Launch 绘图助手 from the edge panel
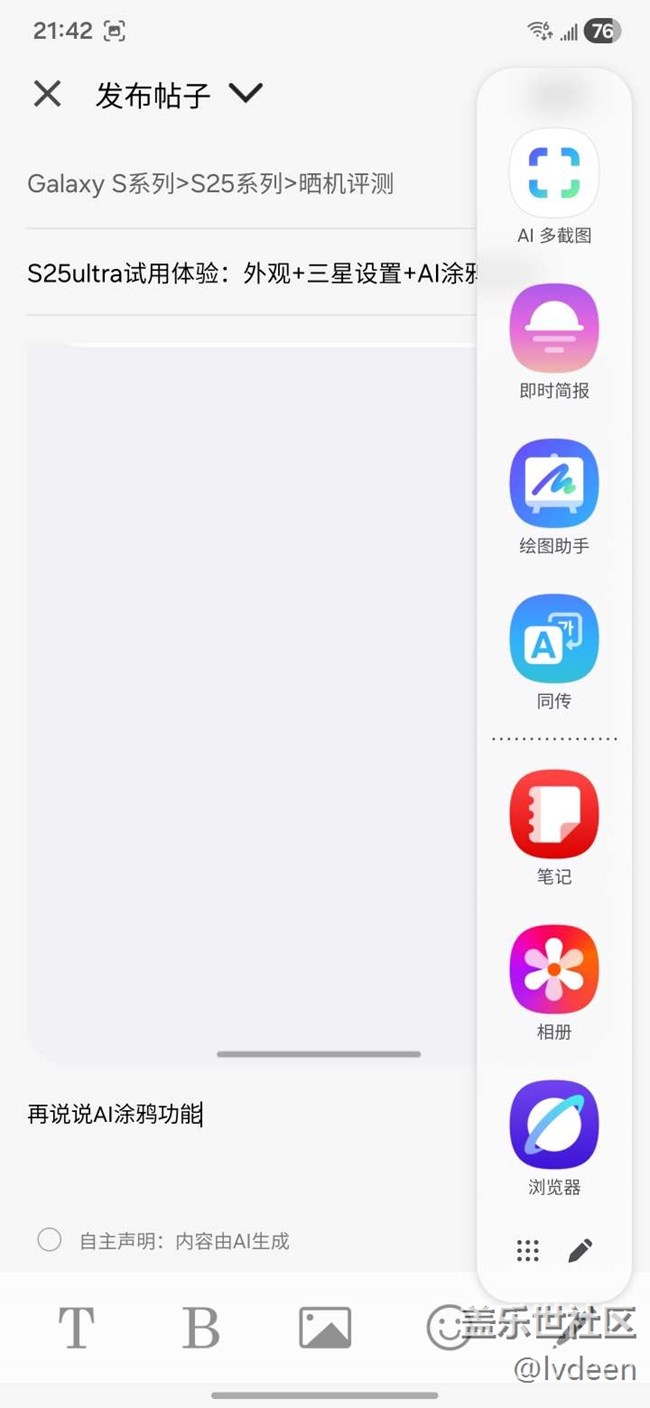Viewport: 650px width, 1408px height. point(554,484)
